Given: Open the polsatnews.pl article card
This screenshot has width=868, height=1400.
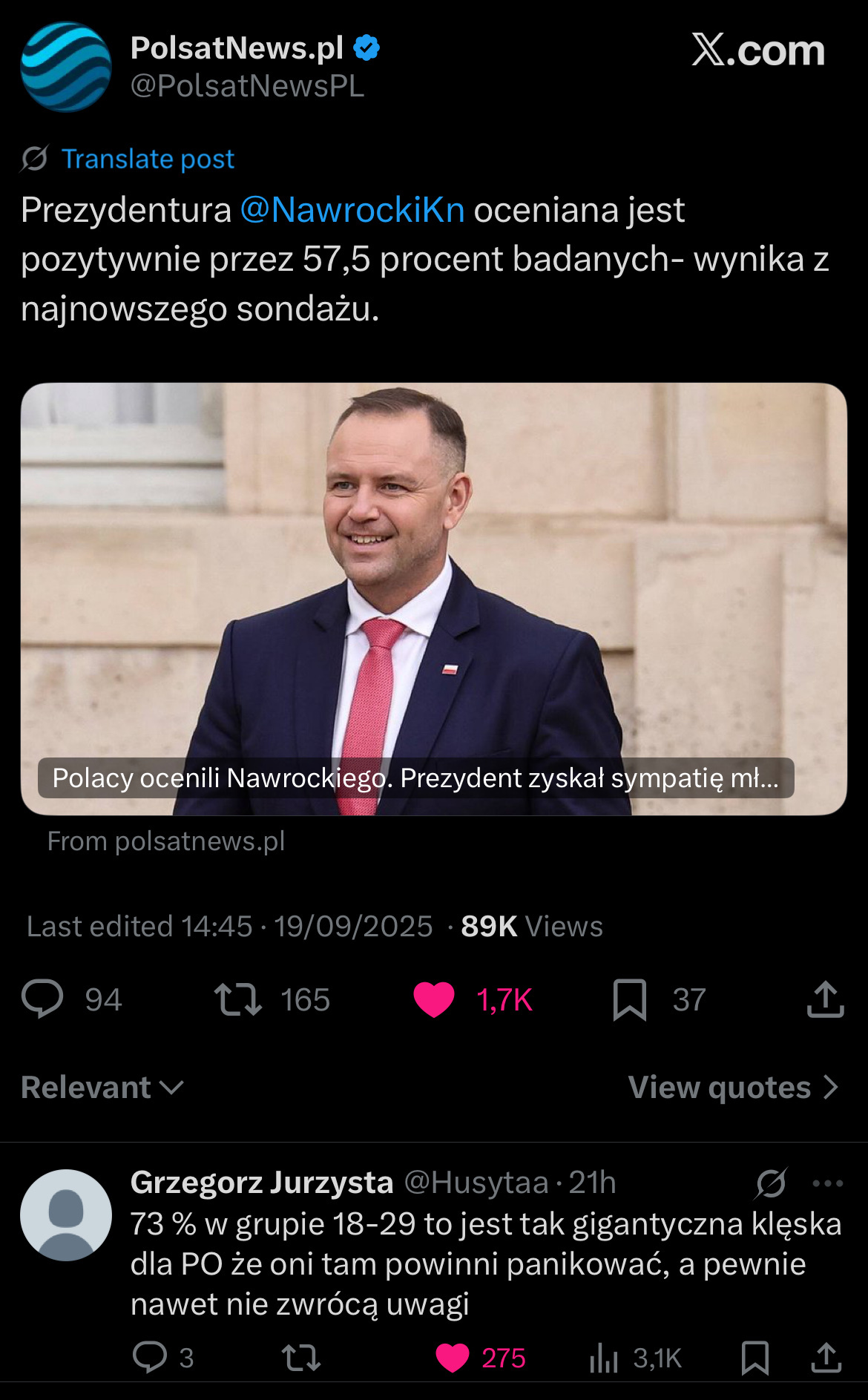Looking at the screenshot, I should click(433, 599).
